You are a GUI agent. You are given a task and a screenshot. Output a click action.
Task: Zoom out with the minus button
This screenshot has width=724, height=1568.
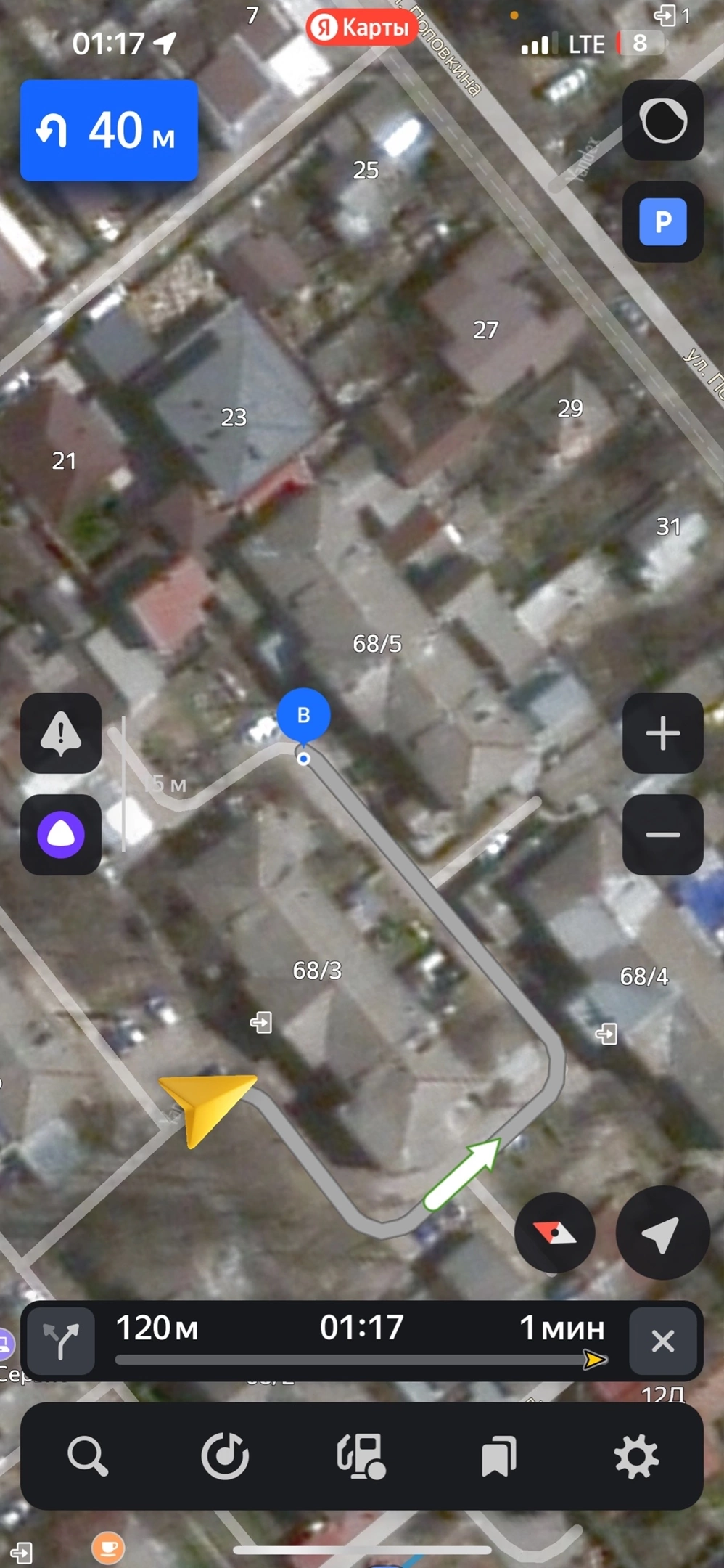(662, 834)
